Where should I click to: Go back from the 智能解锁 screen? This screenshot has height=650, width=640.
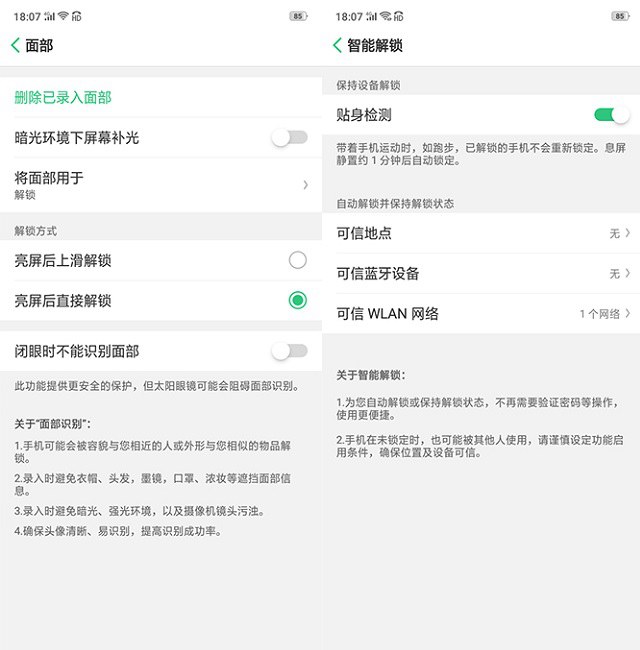coord(337,45)
